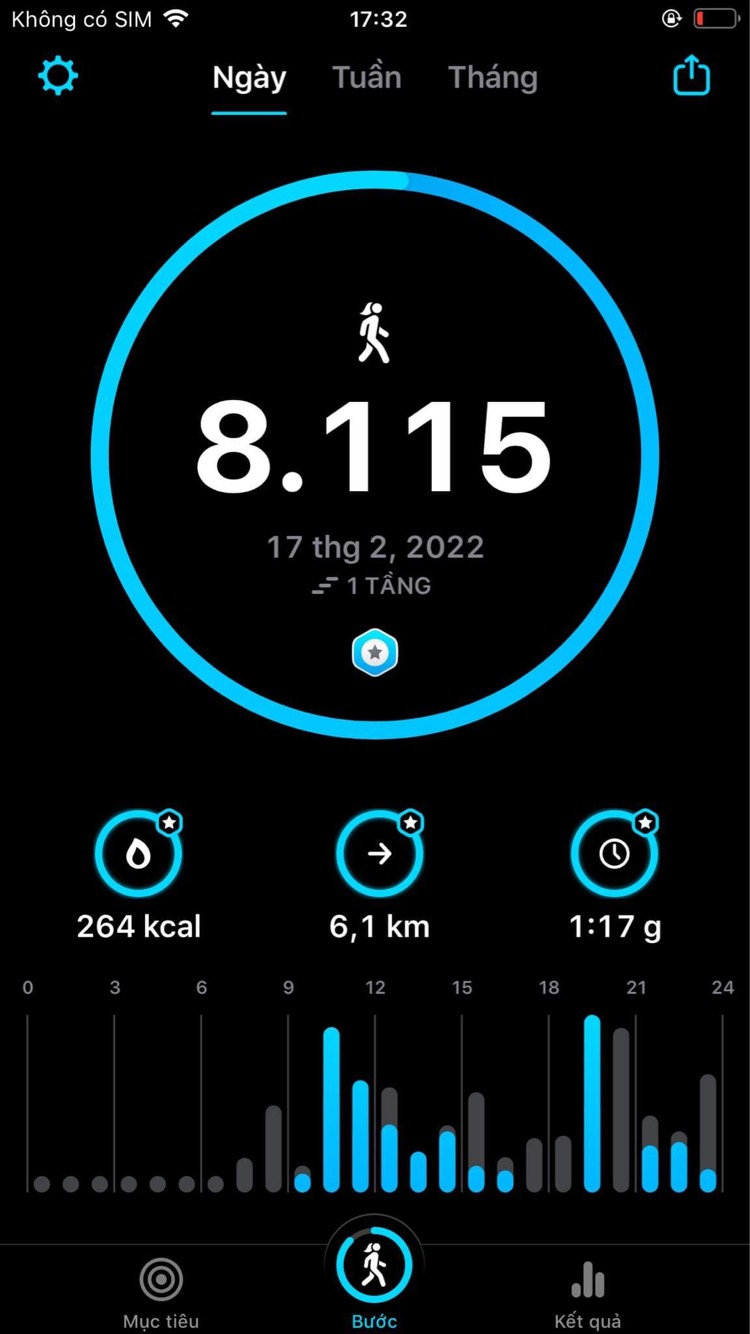The image size is (750, 1334).
Task: Open the Mục tiêu tab
Action: point(160,1290)
